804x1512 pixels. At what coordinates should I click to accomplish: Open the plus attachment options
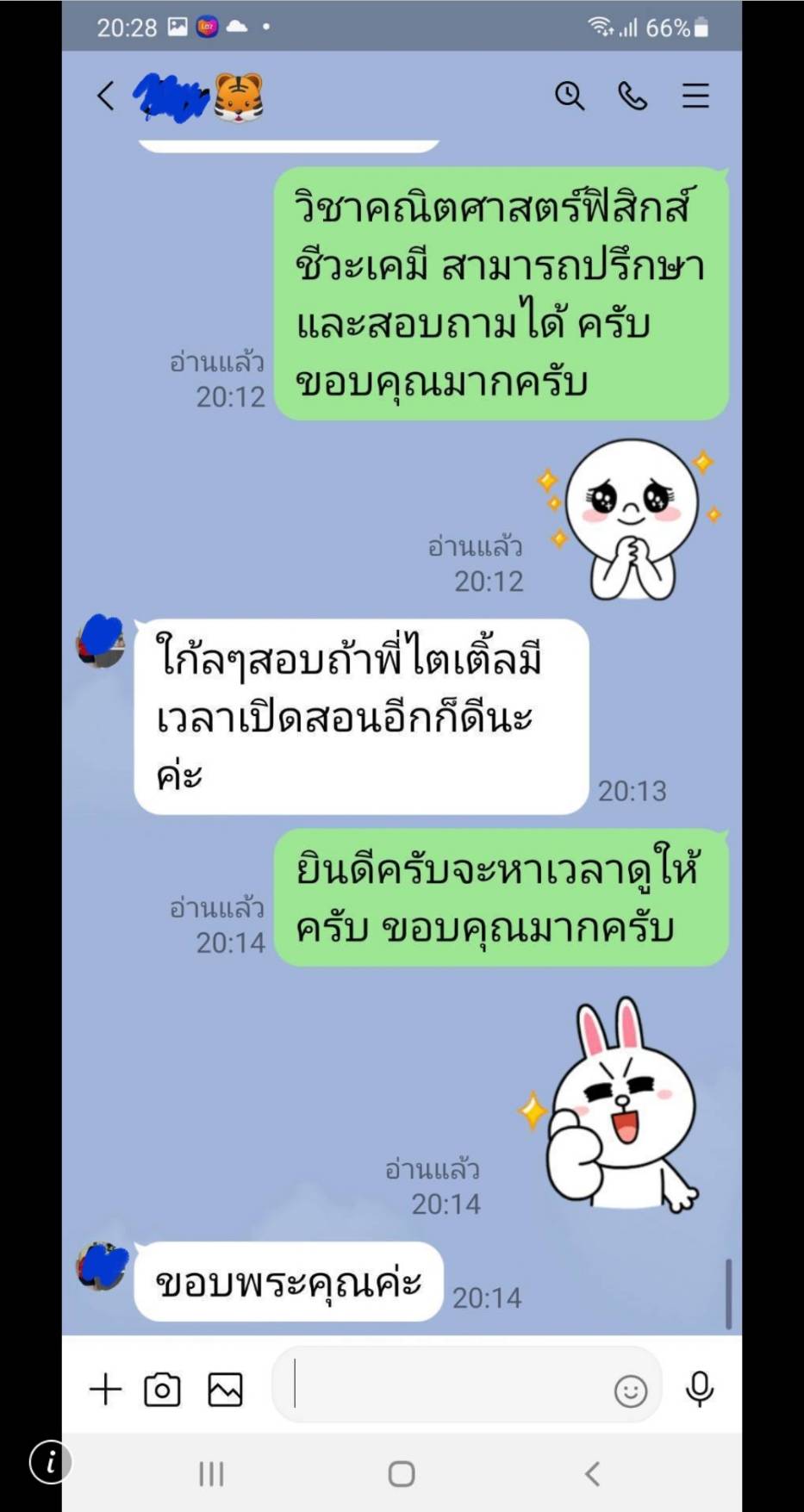[106, 1389]
